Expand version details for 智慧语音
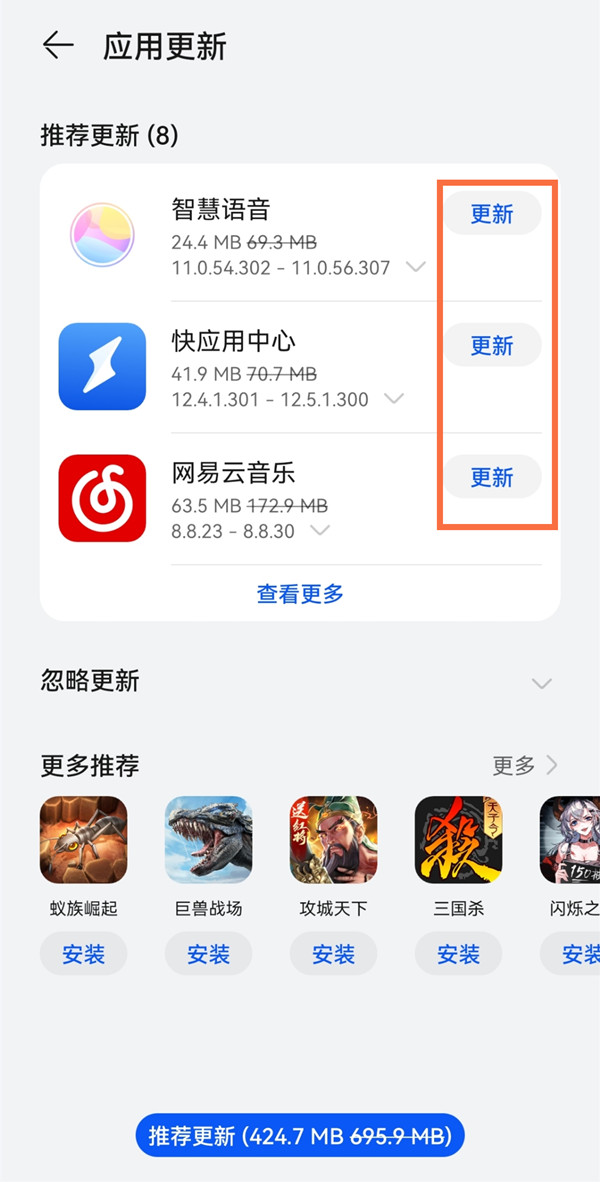 (x=415, y=268)
